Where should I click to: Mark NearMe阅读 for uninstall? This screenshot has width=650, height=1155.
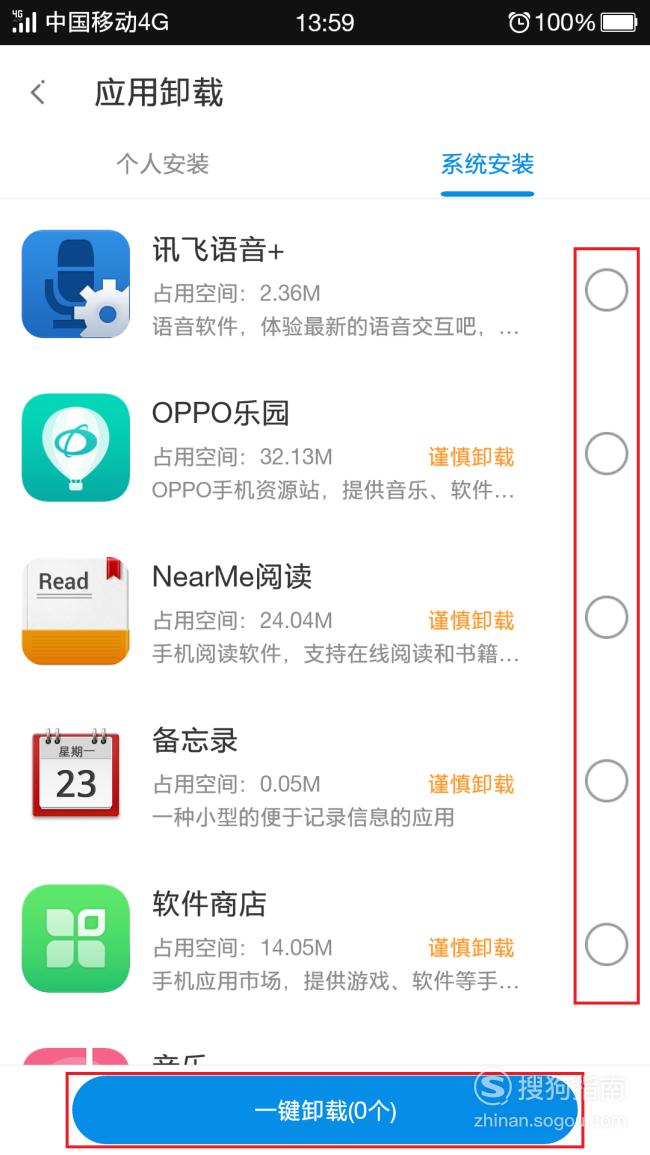[607, 617]
